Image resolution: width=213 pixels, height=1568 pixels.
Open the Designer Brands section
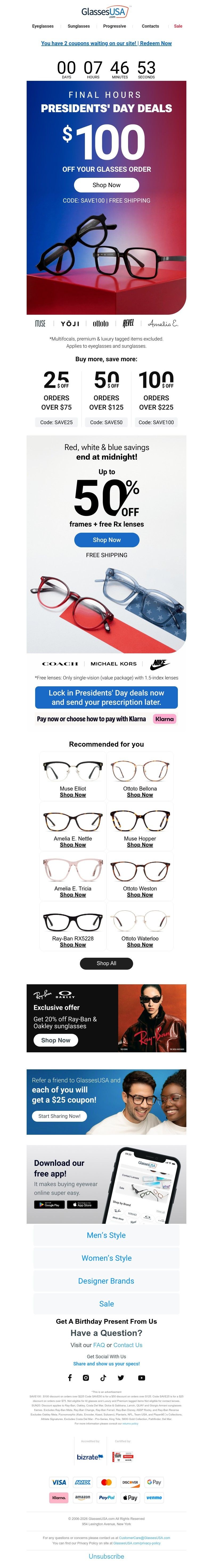pyautogui.click(x=106, y=1281)
